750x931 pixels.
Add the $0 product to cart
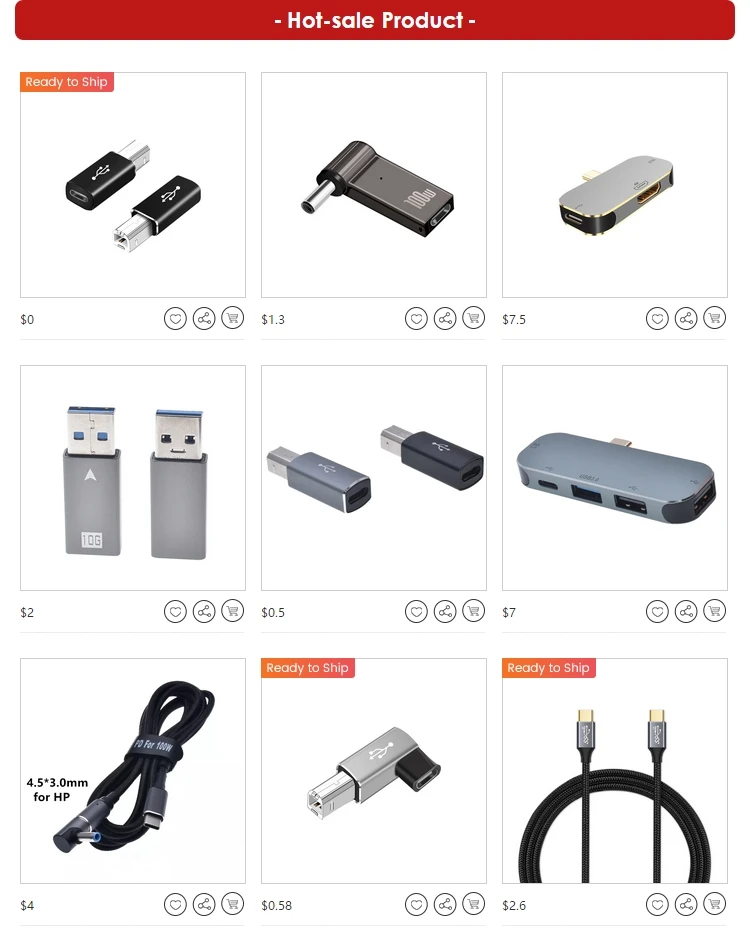(x=233, y=318)
